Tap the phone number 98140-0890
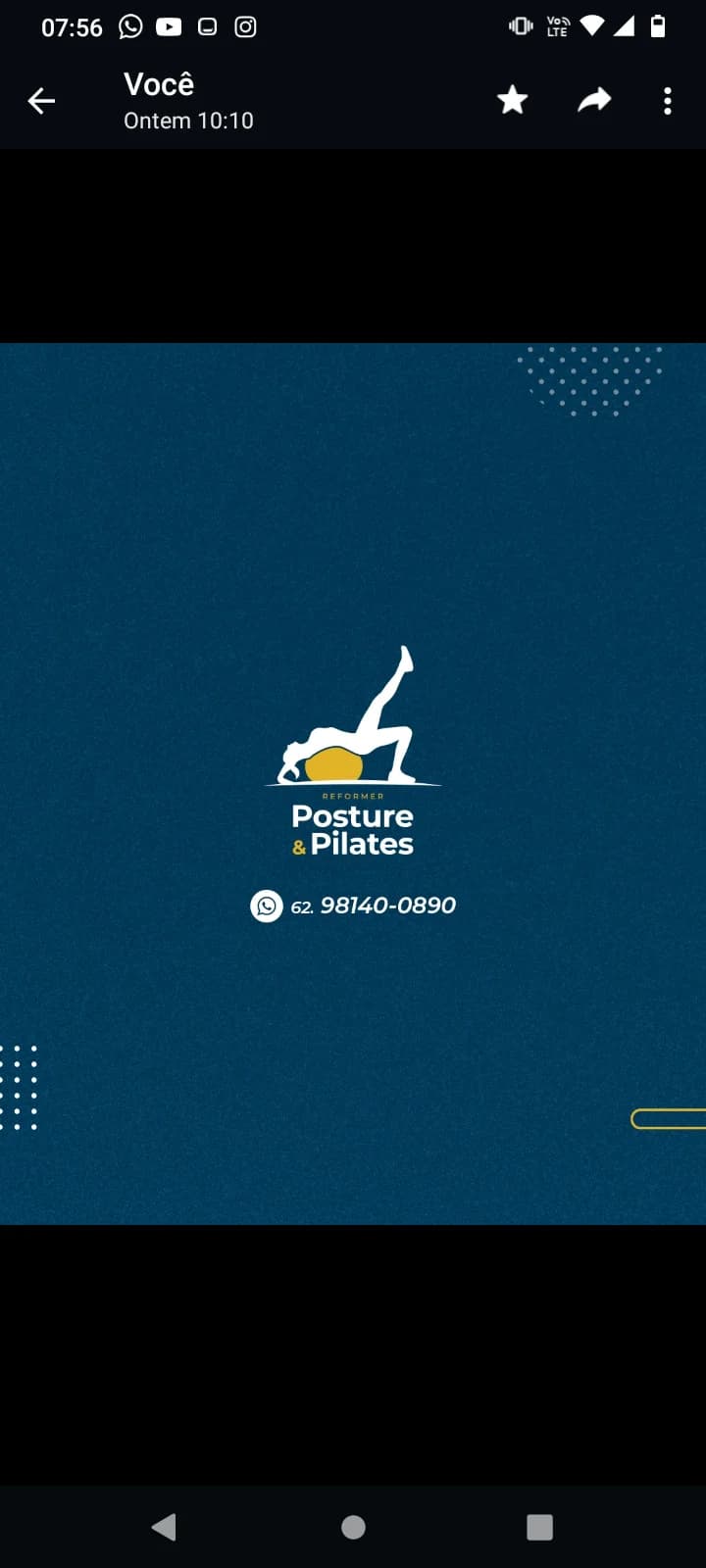The width and height of the screenshot is (706, 1568). point(386,906)
